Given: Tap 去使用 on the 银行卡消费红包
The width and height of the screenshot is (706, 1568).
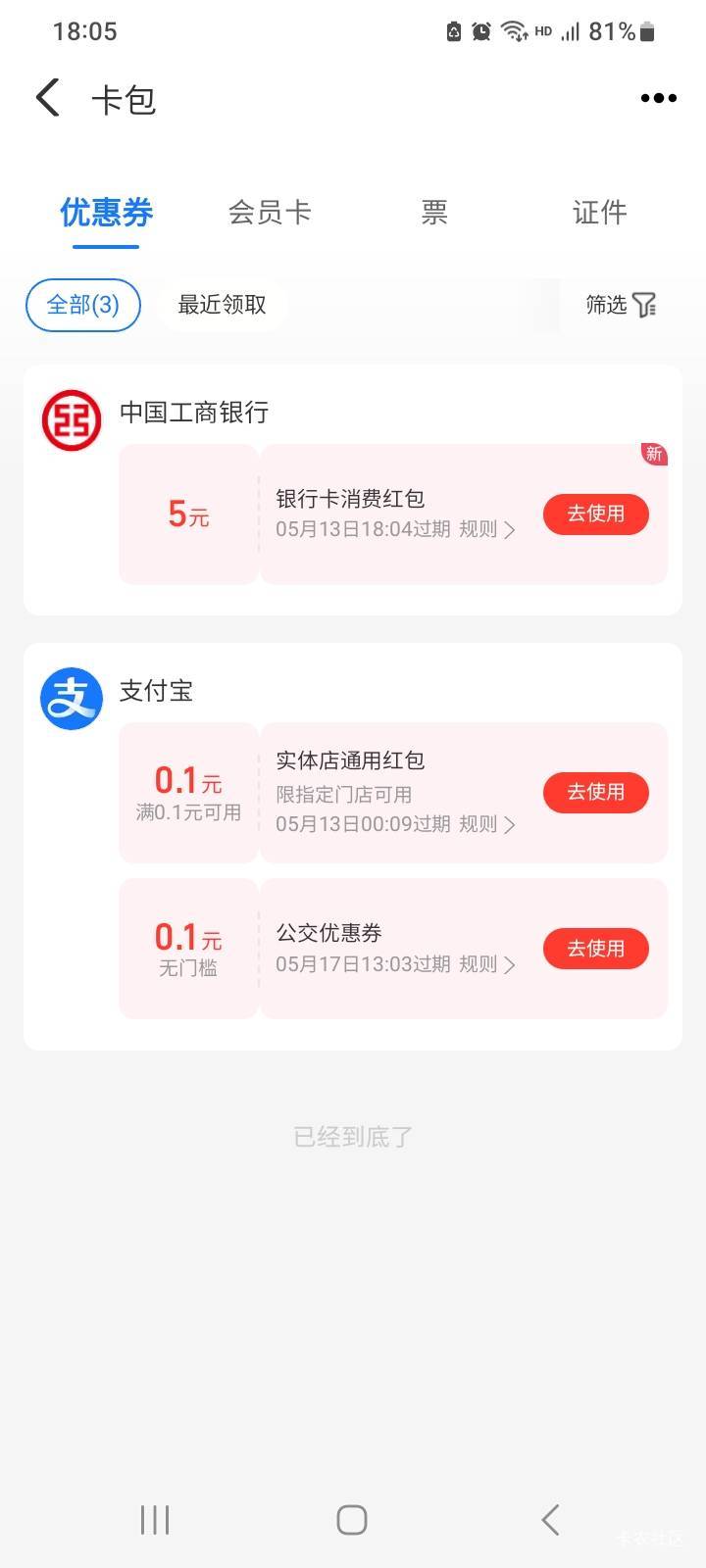Looking at the screenshot, I should (596, 514).
